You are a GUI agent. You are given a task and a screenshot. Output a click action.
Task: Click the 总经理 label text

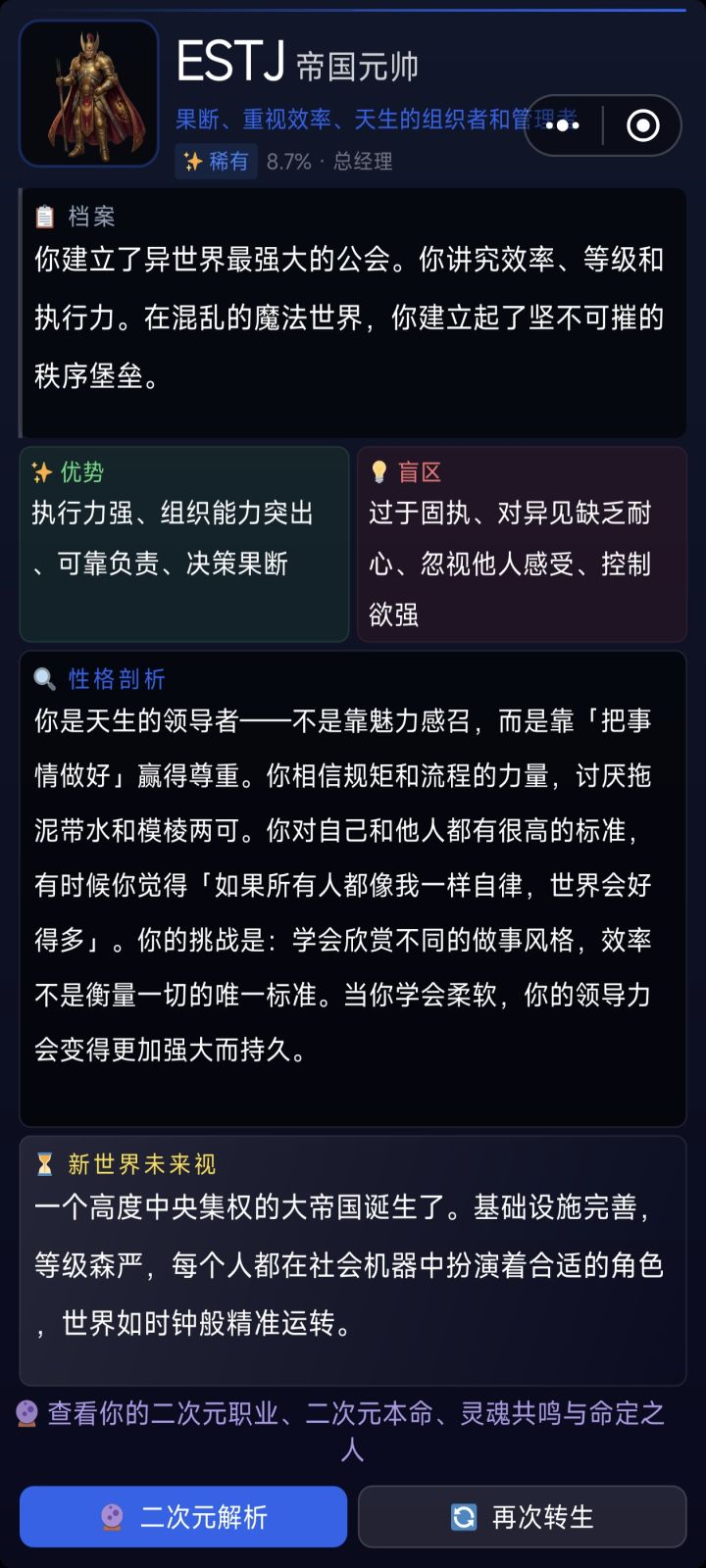tap(363, 162)
